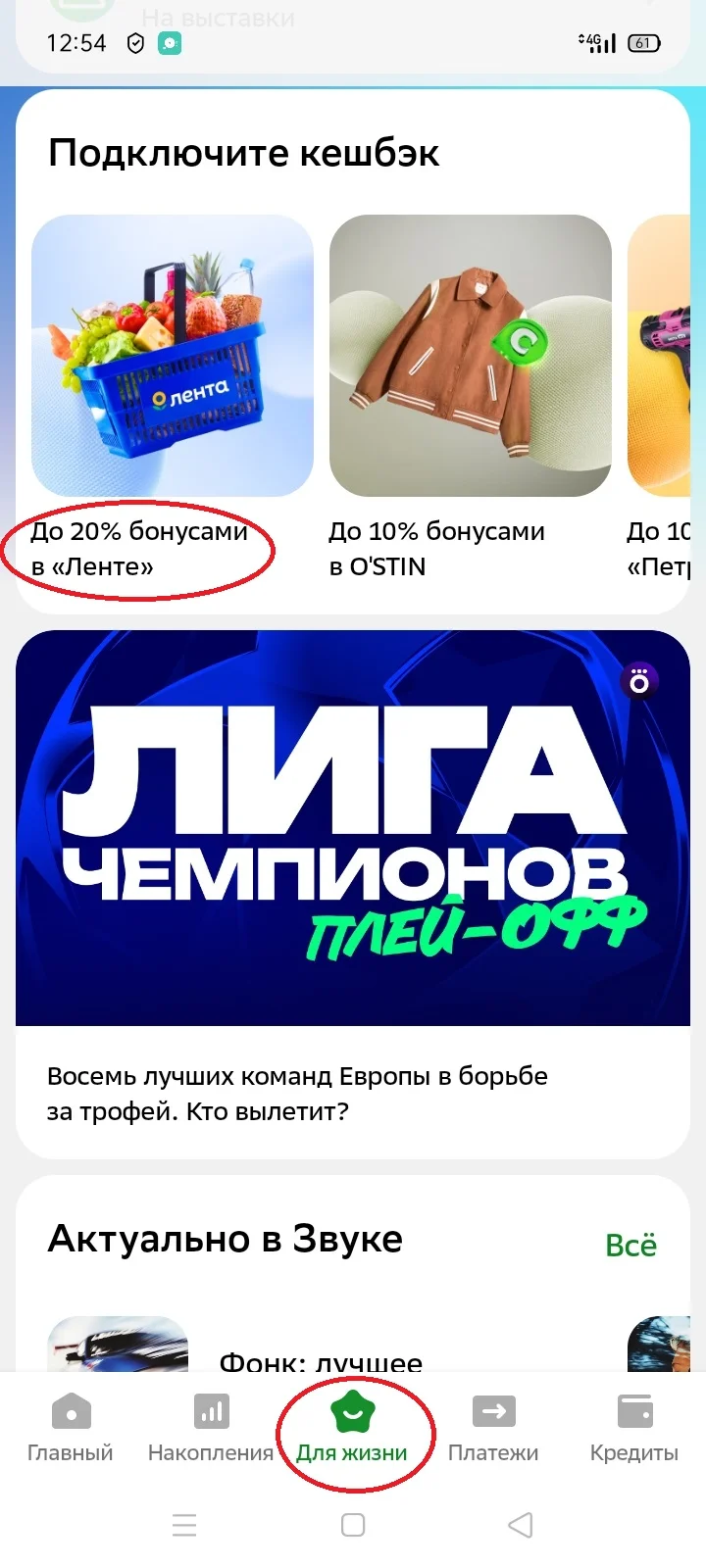Tap the Всё link in Актуально в Звуке
This screenshot has width=706, height=1568.
coord(631,1246)
